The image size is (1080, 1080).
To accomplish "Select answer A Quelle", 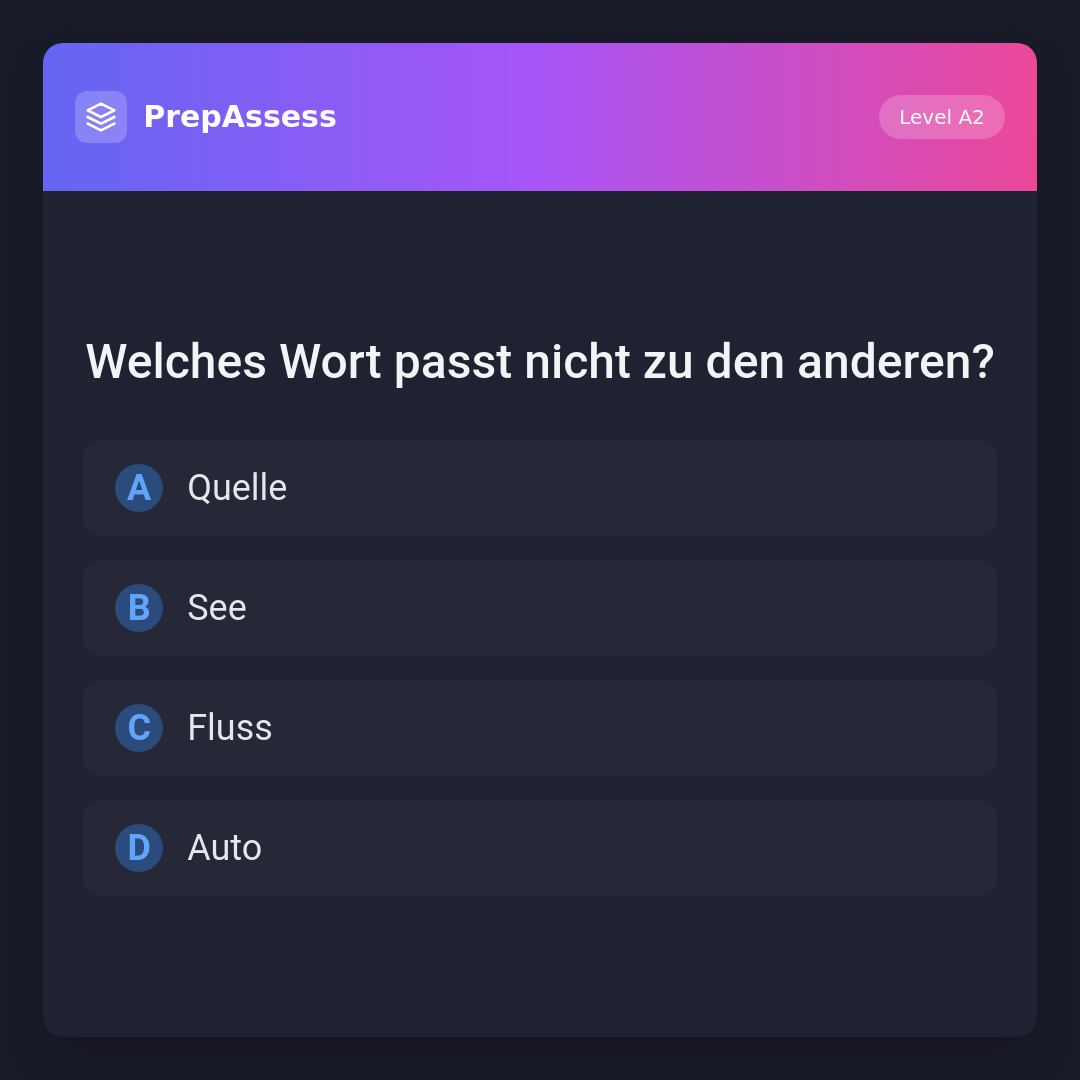I will [x=540, y=488].
